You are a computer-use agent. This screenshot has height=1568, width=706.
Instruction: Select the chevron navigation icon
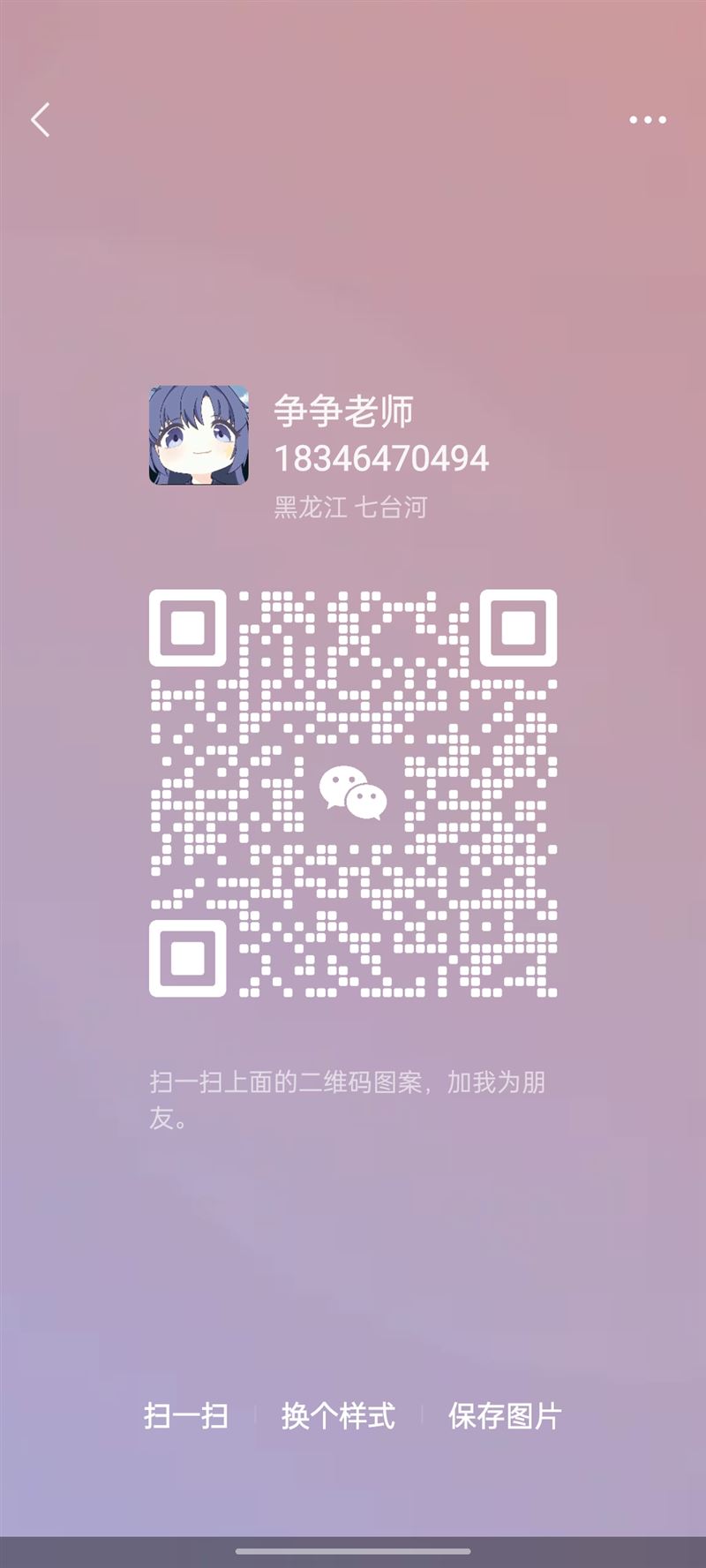[x=40, y=119]
